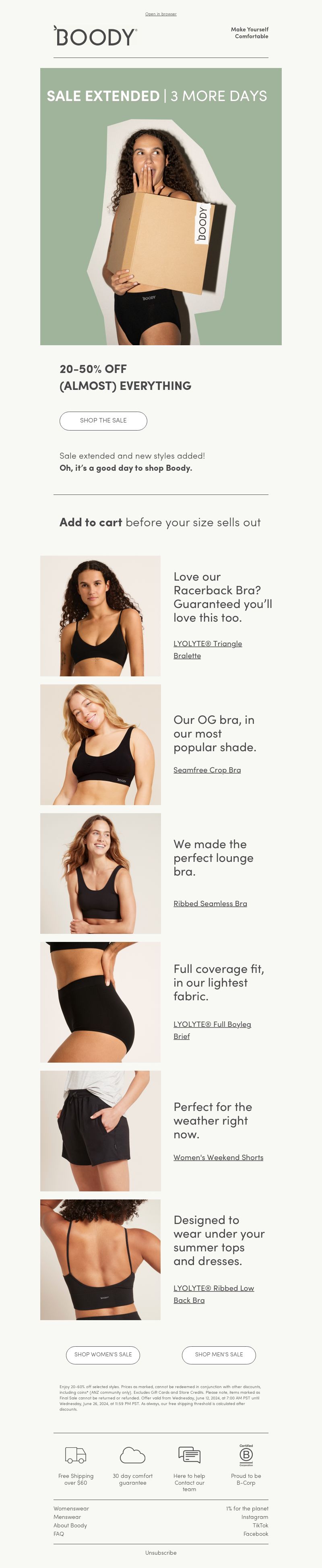Tap Shop Men's Sale button
The width and height of the screenshot is (322, 1568).
(219, 1355)
